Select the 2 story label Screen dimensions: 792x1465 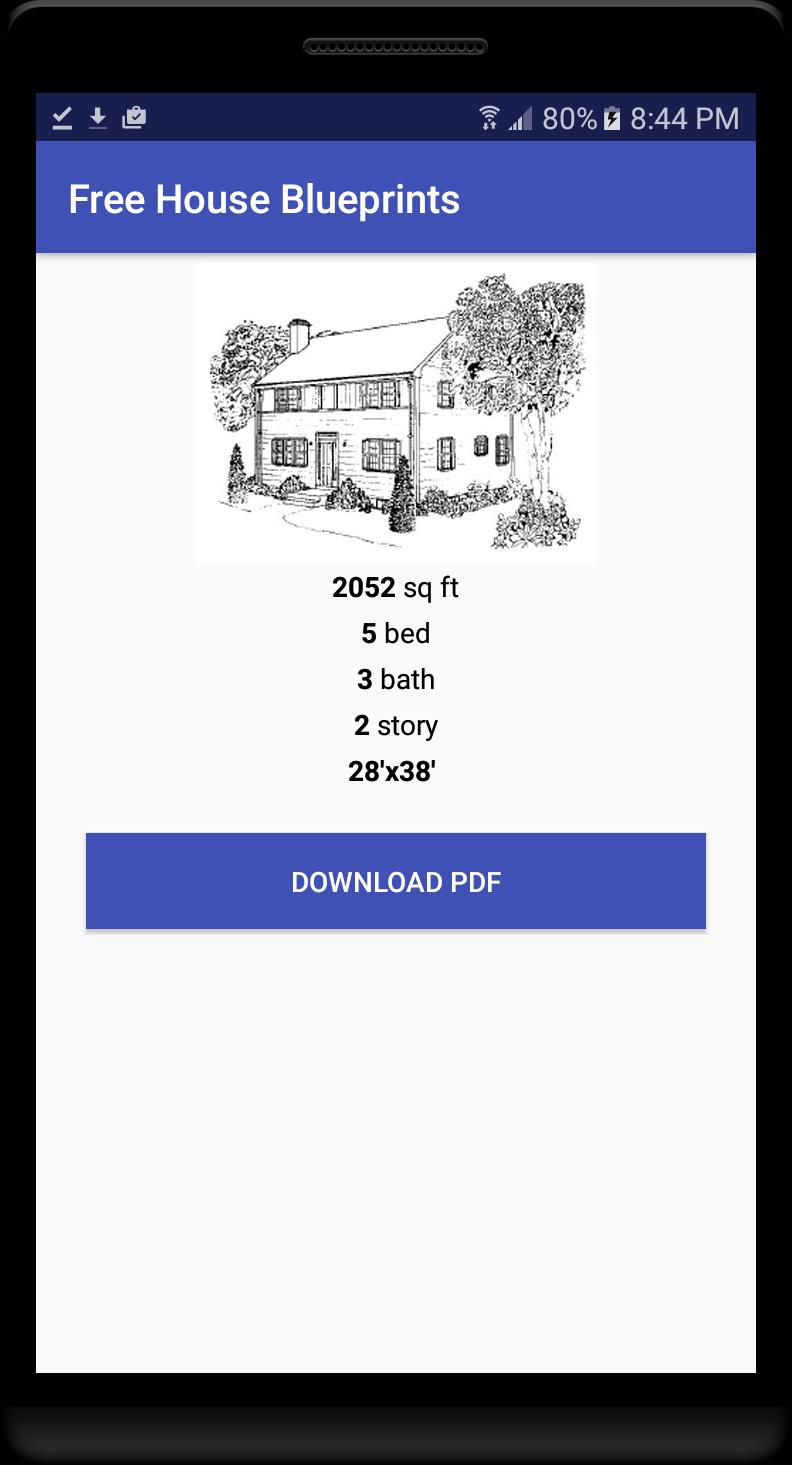coord(395,725)
